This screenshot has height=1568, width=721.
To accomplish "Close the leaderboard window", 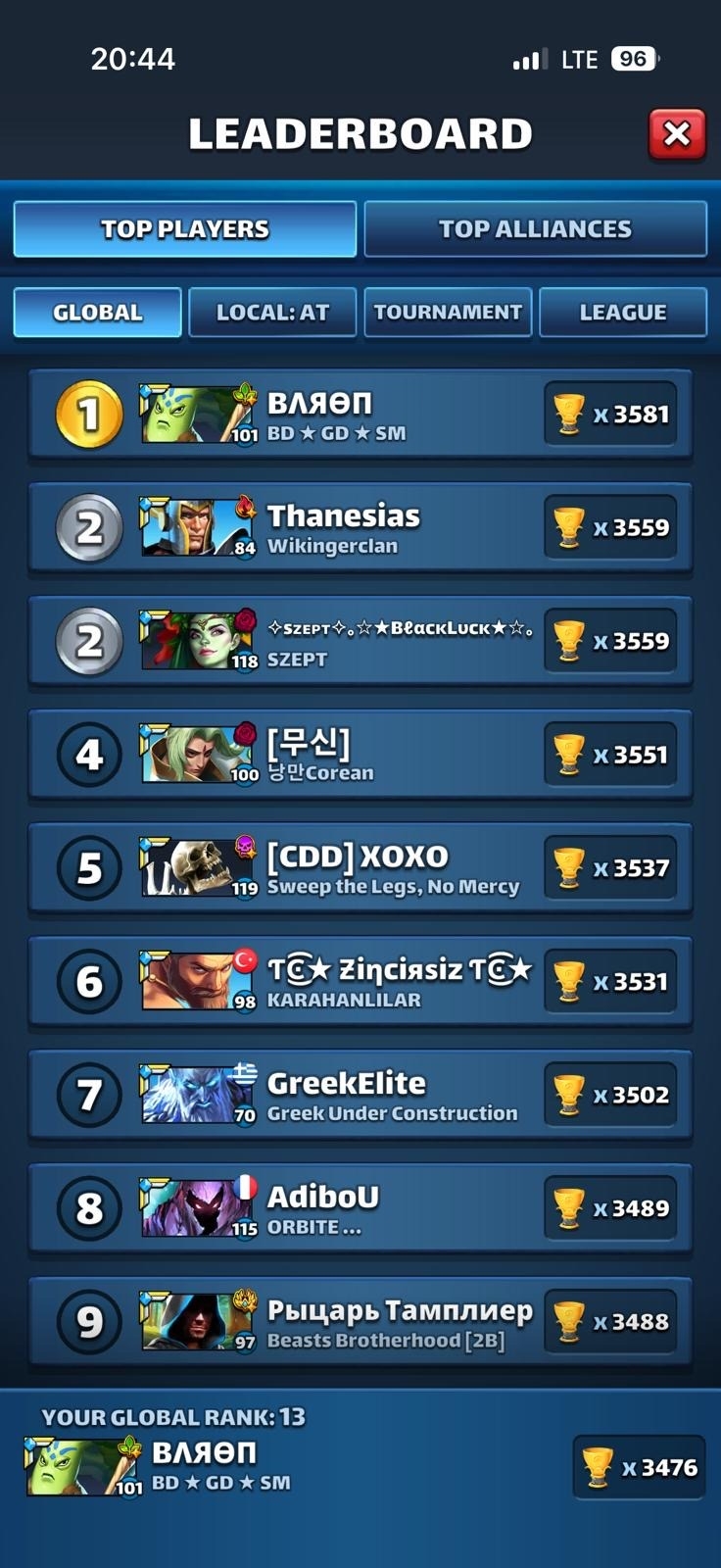I will [x=676, y=134].
